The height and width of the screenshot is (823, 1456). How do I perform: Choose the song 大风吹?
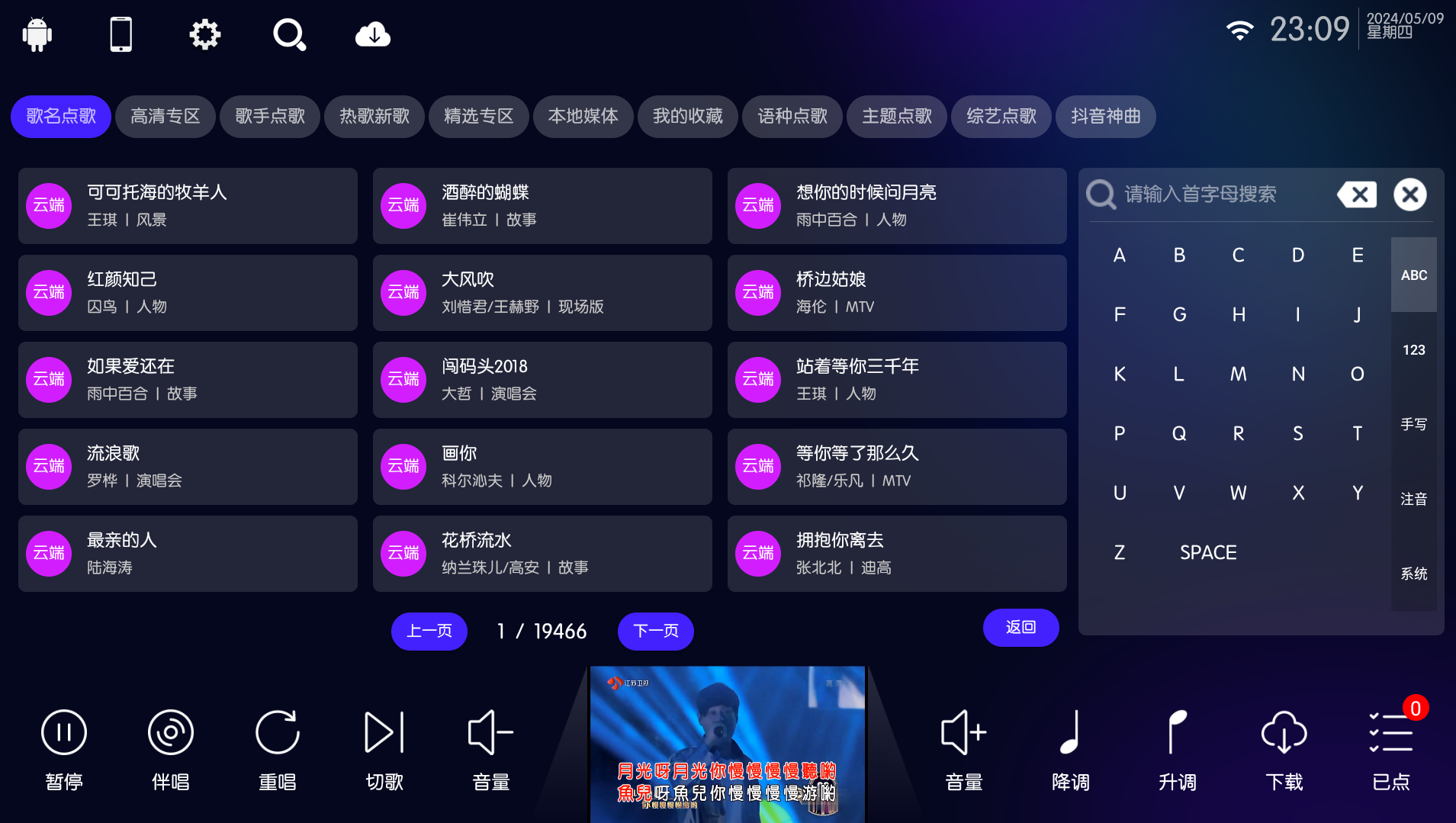pyautogui.click(x=542, y=293)
